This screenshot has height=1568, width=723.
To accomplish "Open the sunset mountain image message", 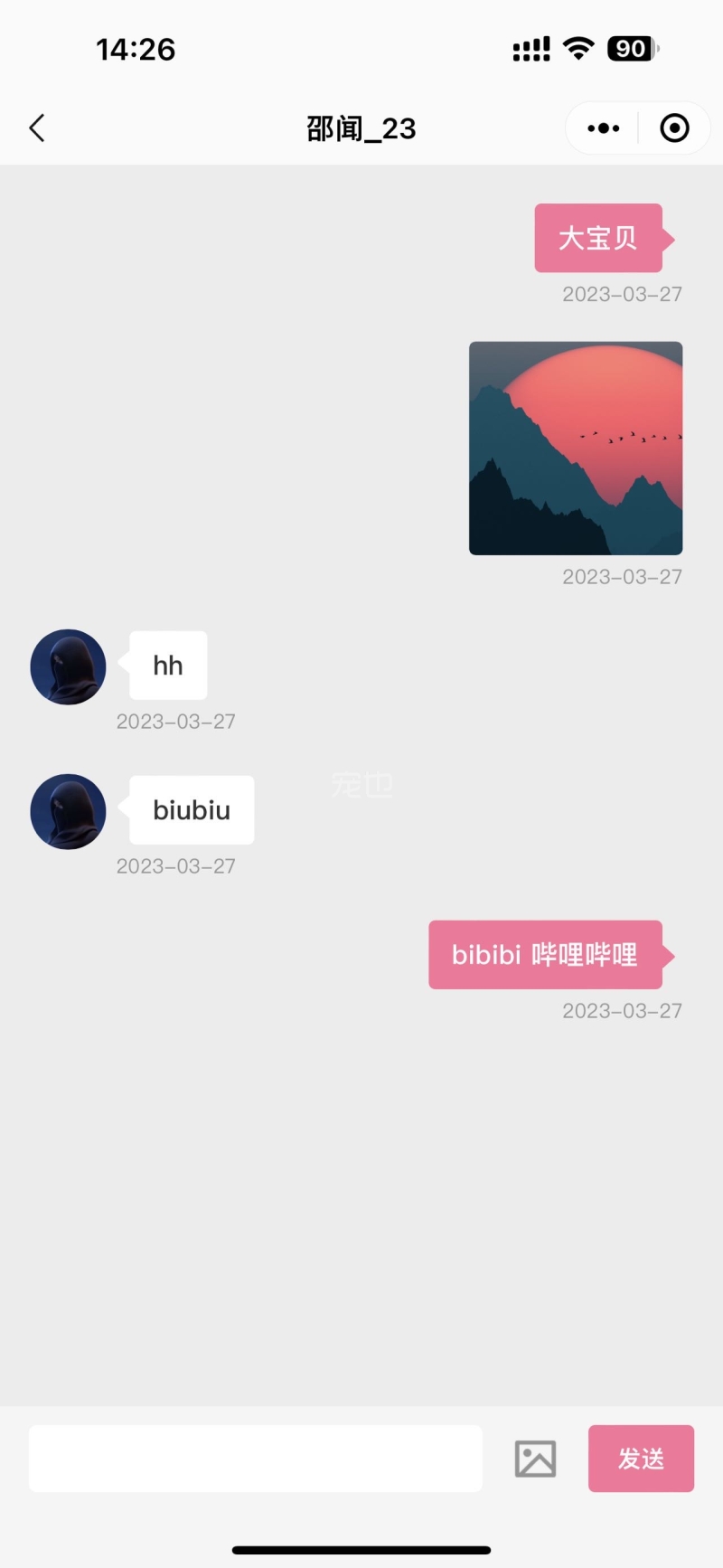I will coord(576,448).
